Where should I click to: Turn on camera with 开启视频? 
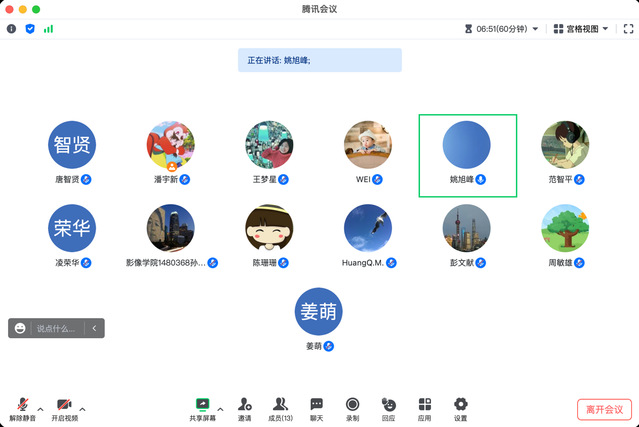coord(65,407)
